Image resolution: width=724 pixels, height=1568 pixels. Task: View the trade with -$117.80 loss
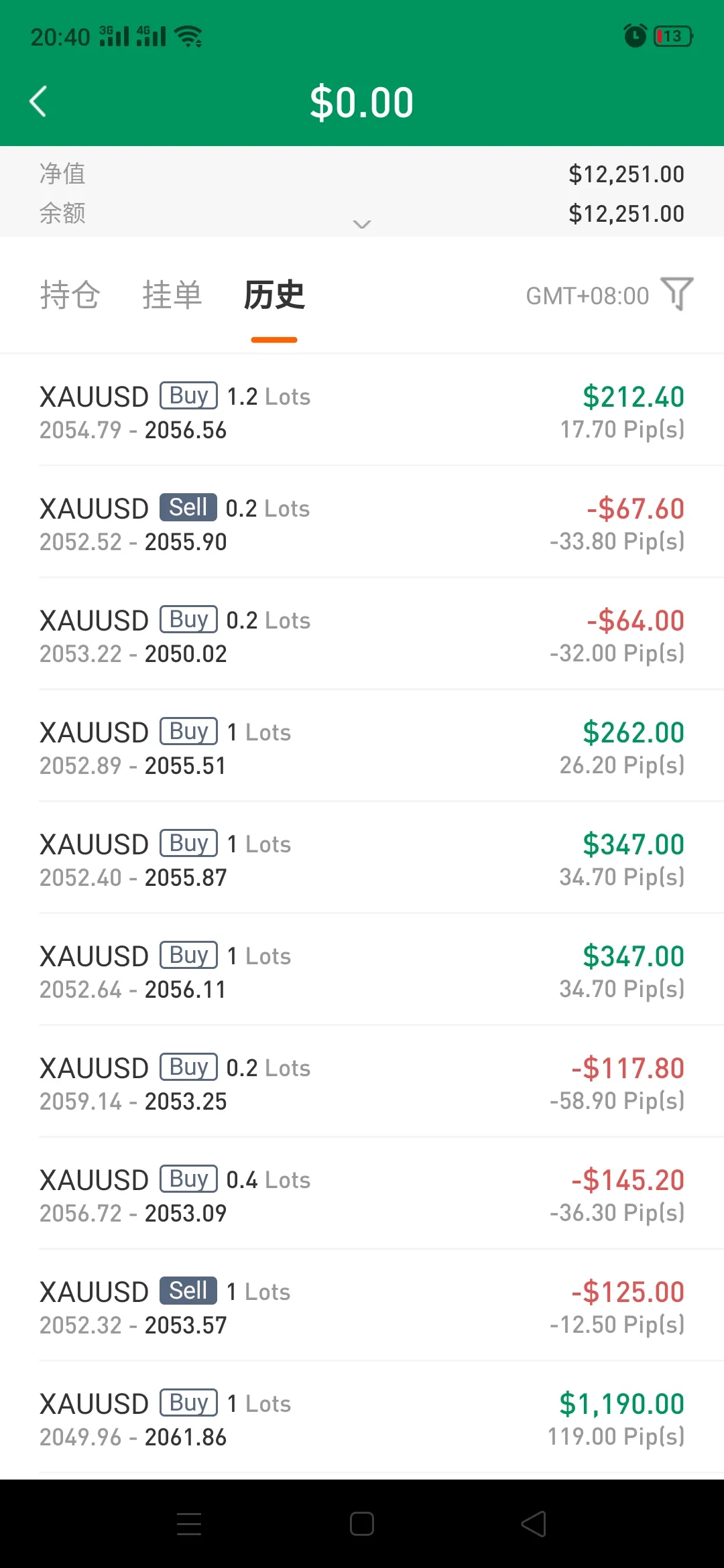(362, 1082)
